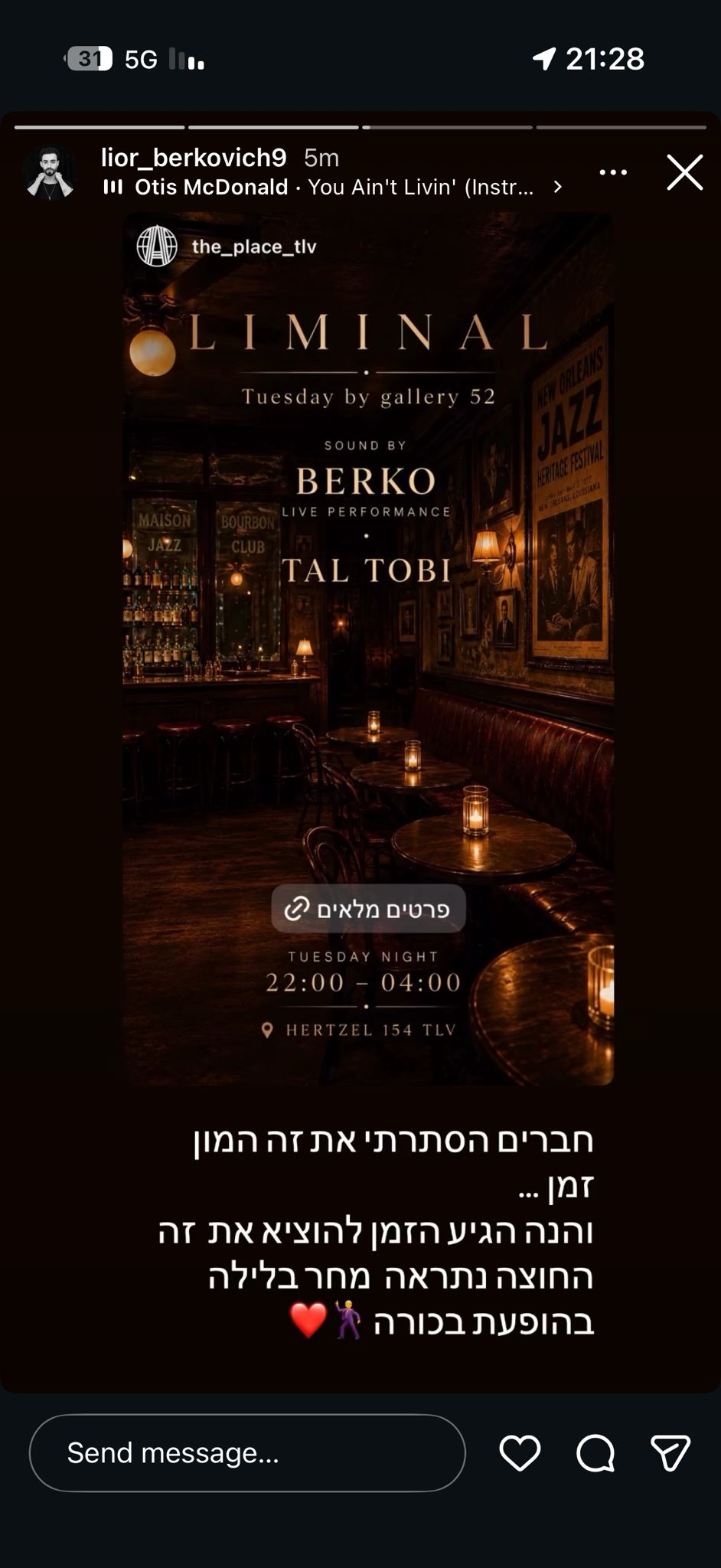Open lior_berkovich9's profile picture
This screenshot has width=721, height=1568.
tap(50, 173)
